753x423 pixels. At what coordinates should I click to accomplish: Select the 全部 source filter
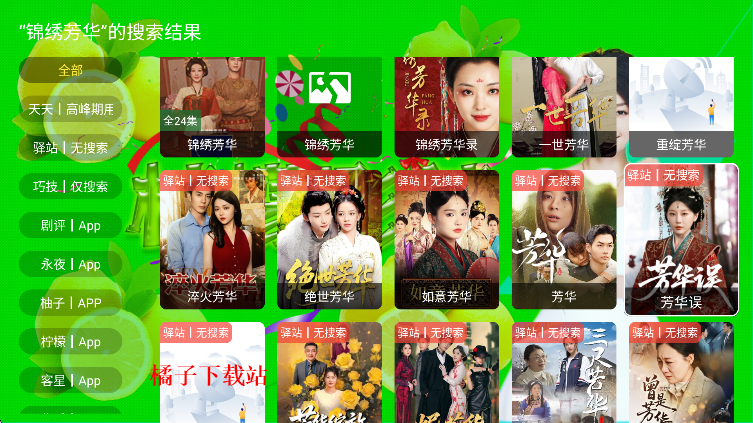click(x=70, y=70)
